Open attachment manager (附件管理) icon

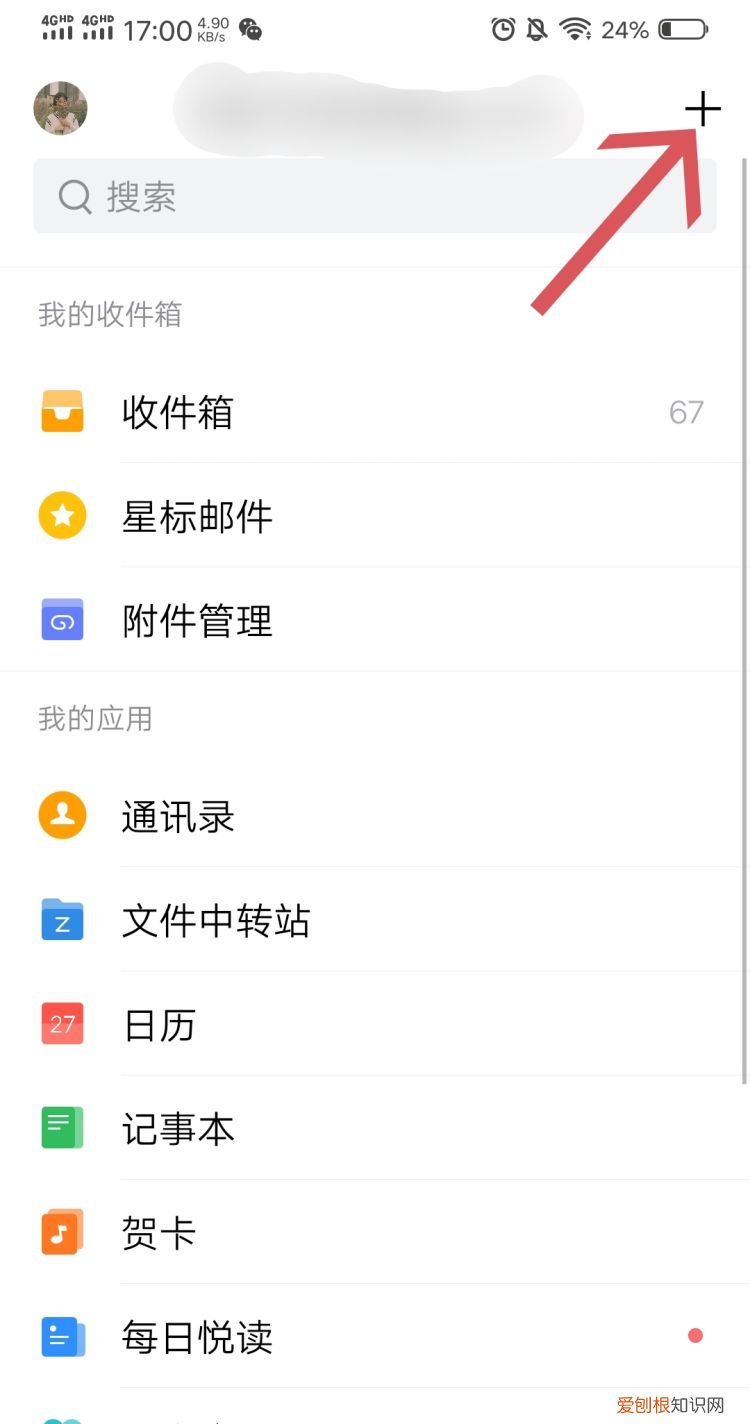[61, 621]
